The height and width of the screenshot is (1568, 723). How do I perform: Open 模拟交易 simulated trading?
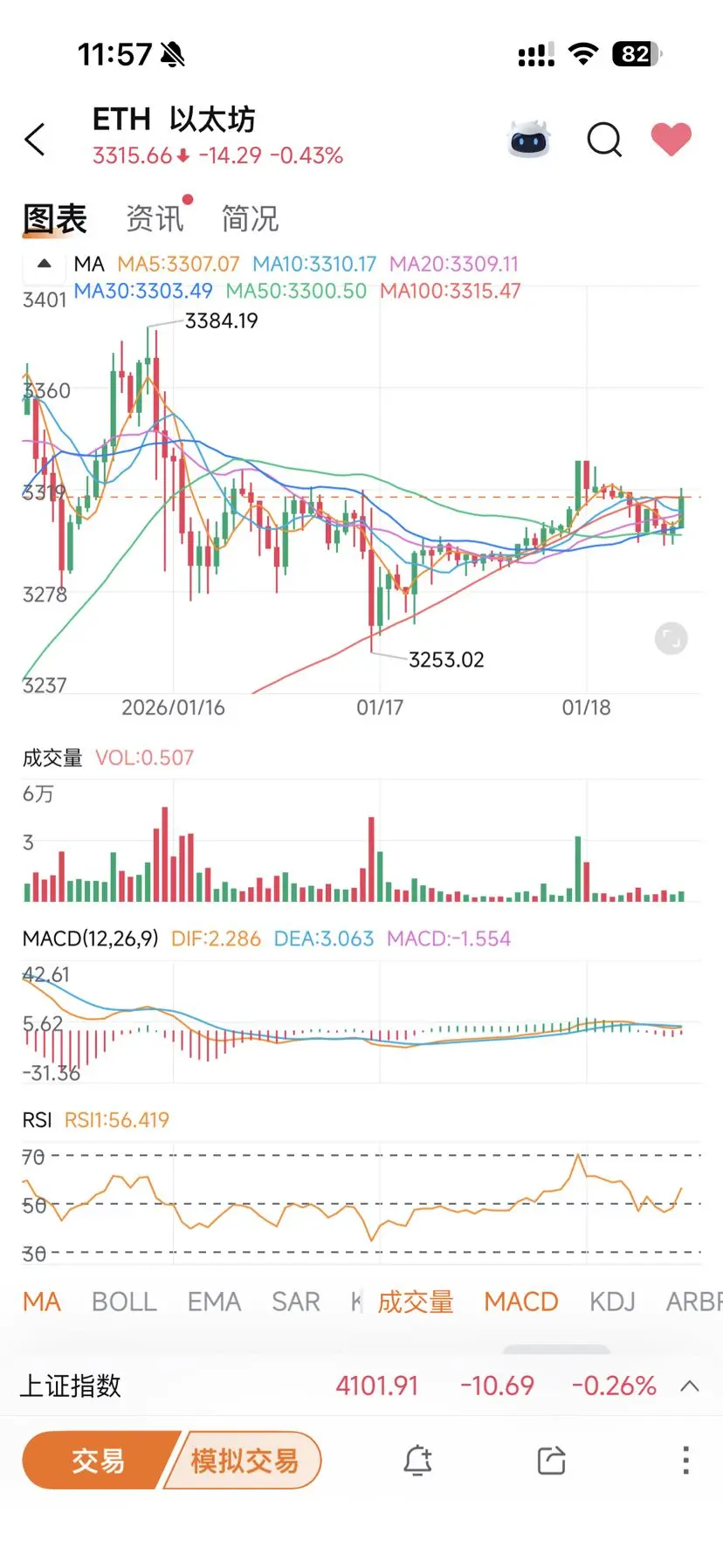[x=244, y=1460]
